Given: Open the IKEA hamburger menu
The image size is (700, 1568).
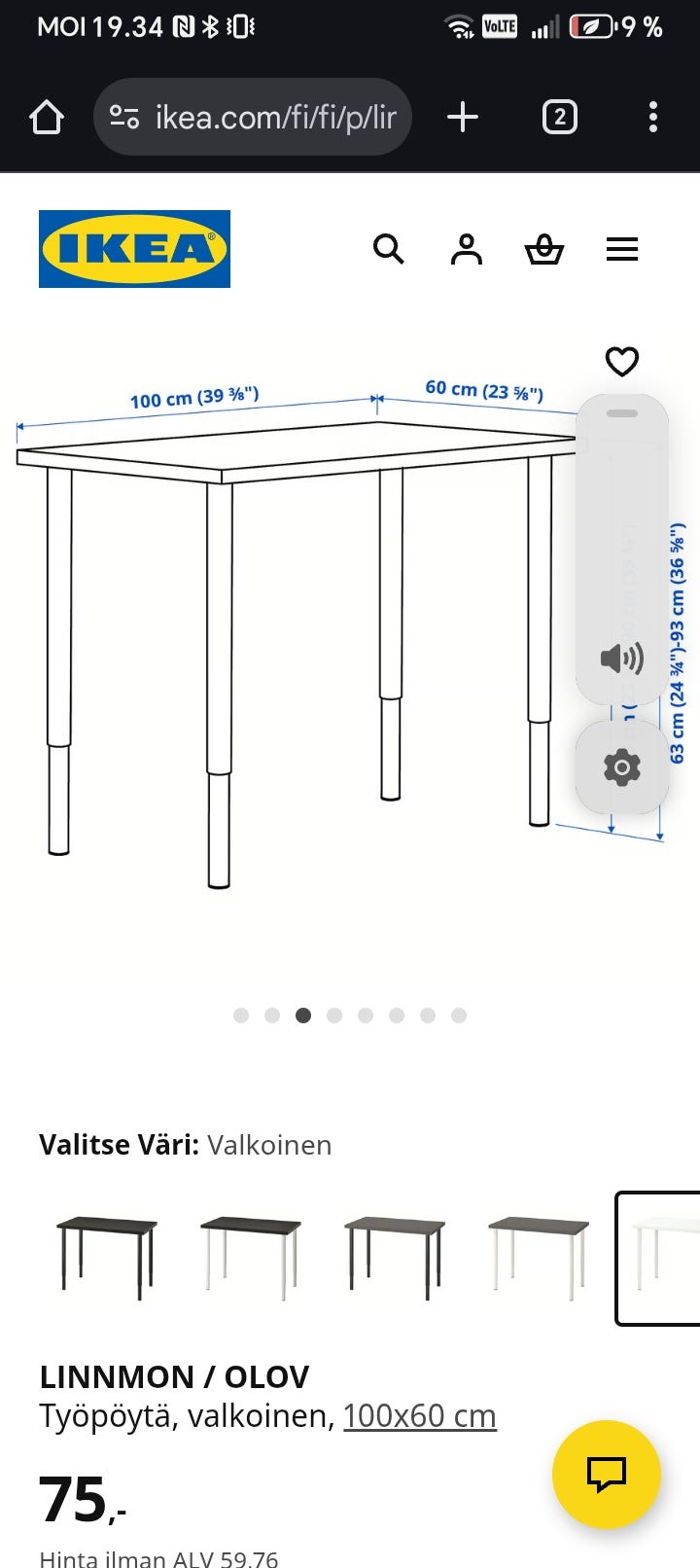Looking at the screenshot, I should tap(622, 249).
